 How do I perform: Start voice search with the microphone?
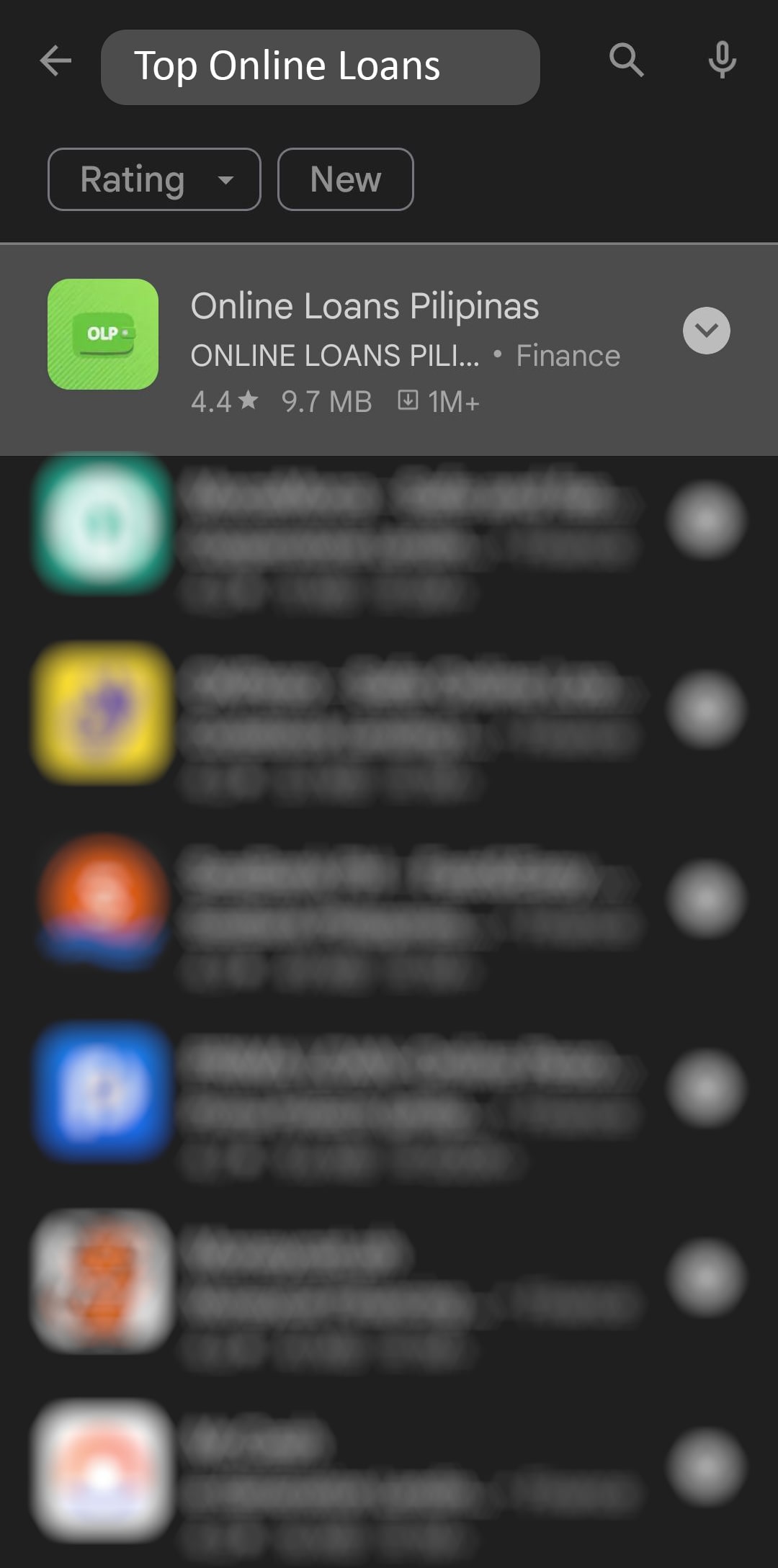(x=722, y=60)
